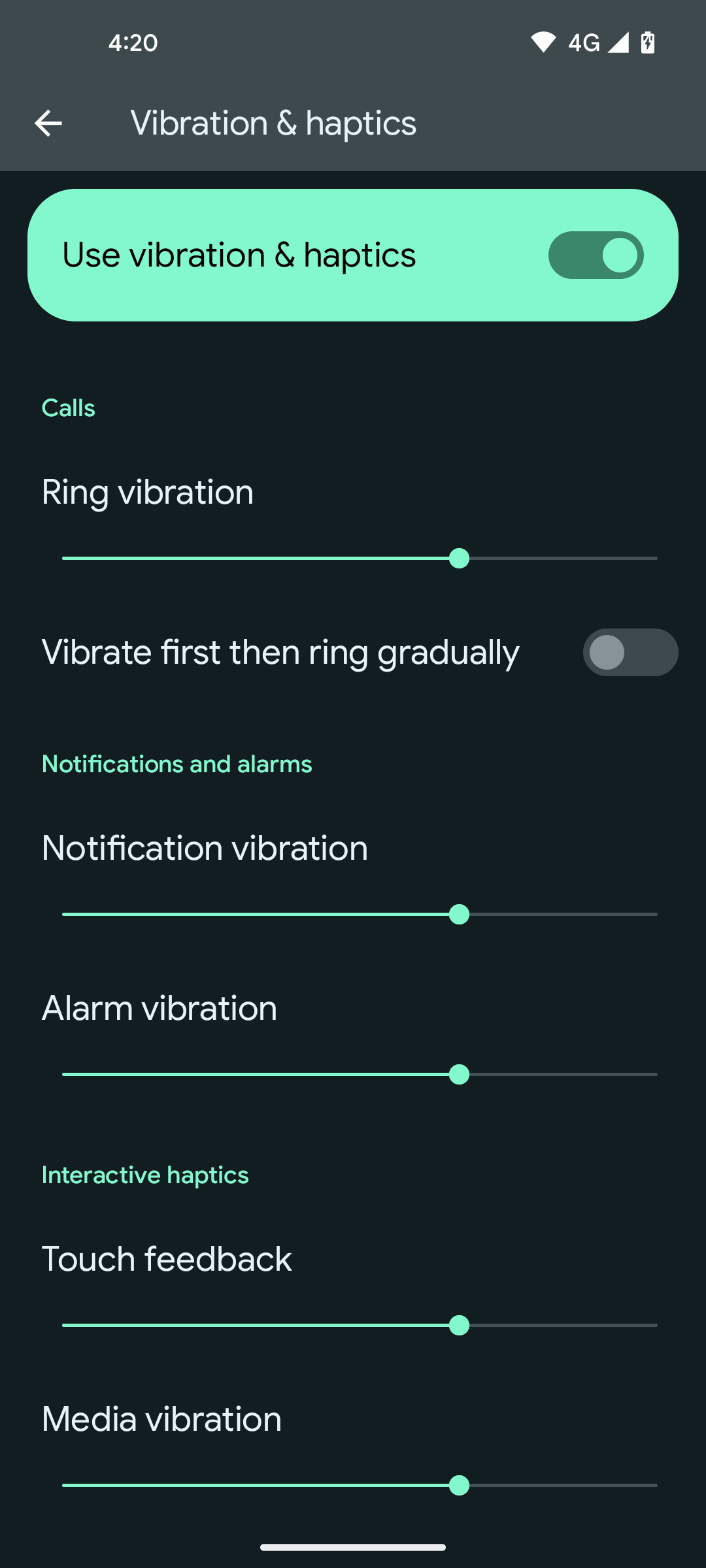Go back from Vibration & haptics

click(48, 123)
